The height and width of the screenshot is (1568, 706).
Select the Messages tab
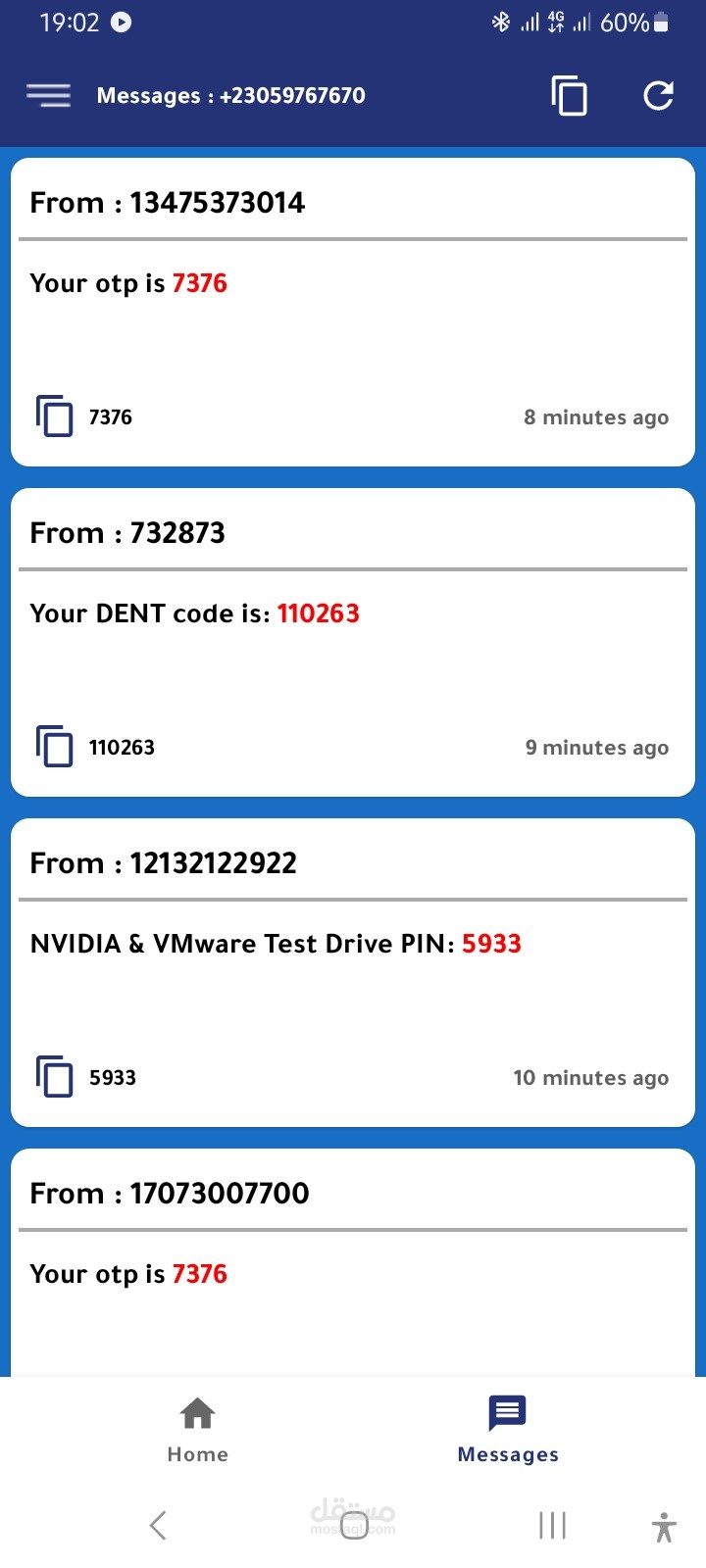click(507, 1430)
